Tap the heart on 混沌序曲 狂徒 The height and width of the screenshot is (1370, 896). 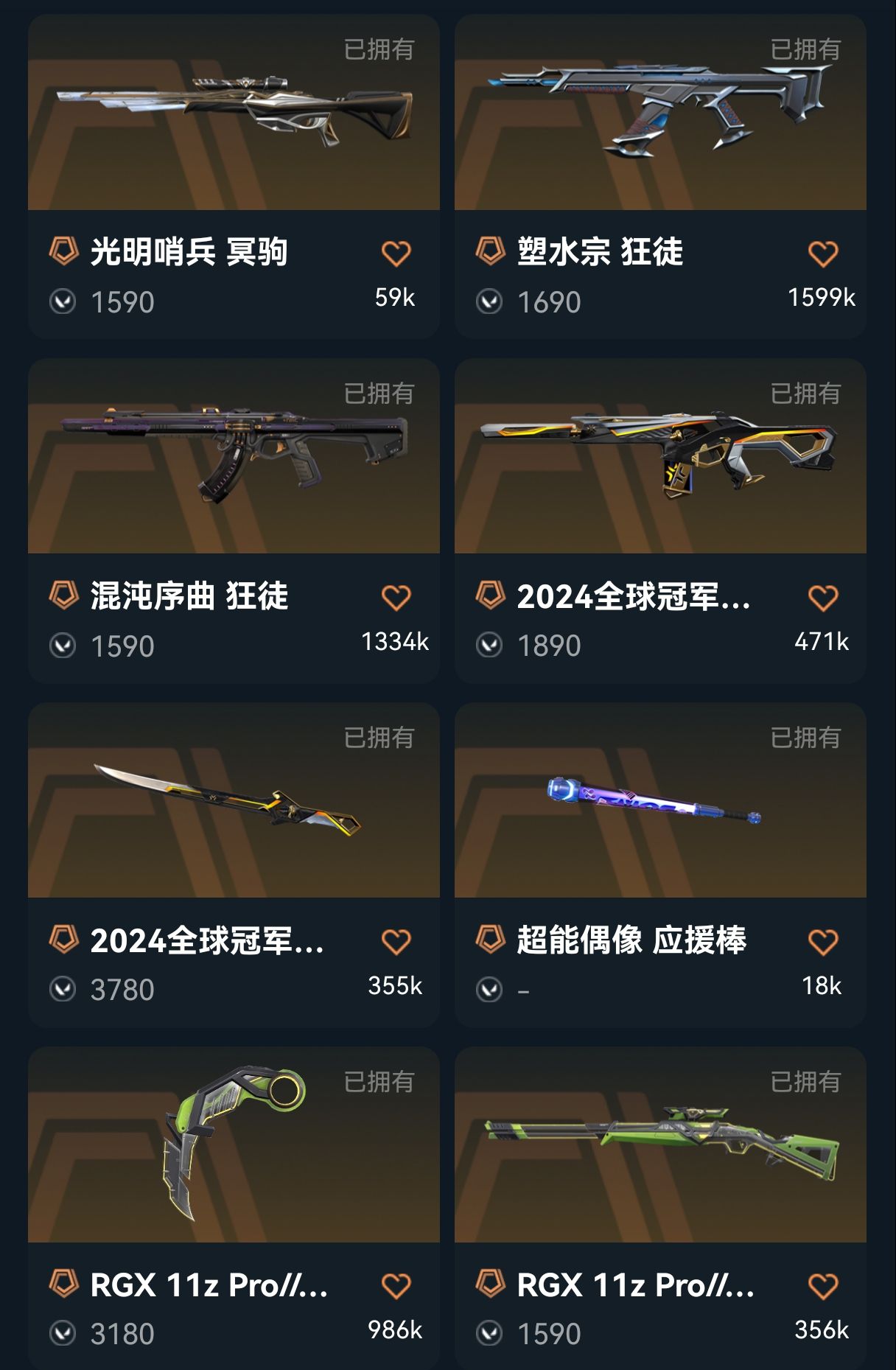click(x=396, y=598)
